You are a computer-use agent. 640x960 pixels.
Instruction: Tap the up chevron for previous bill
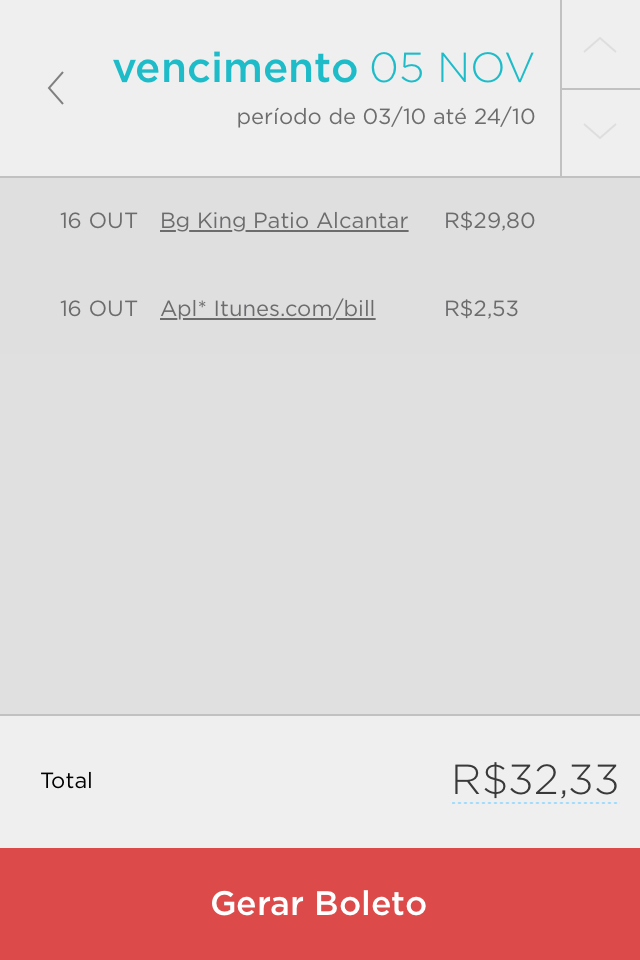point(600,45)
